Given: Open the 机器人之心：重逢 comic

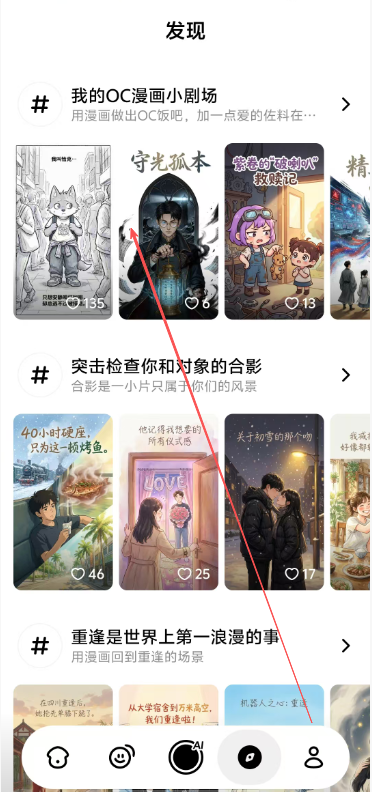Looking at the screenshot, I should 274,706.
